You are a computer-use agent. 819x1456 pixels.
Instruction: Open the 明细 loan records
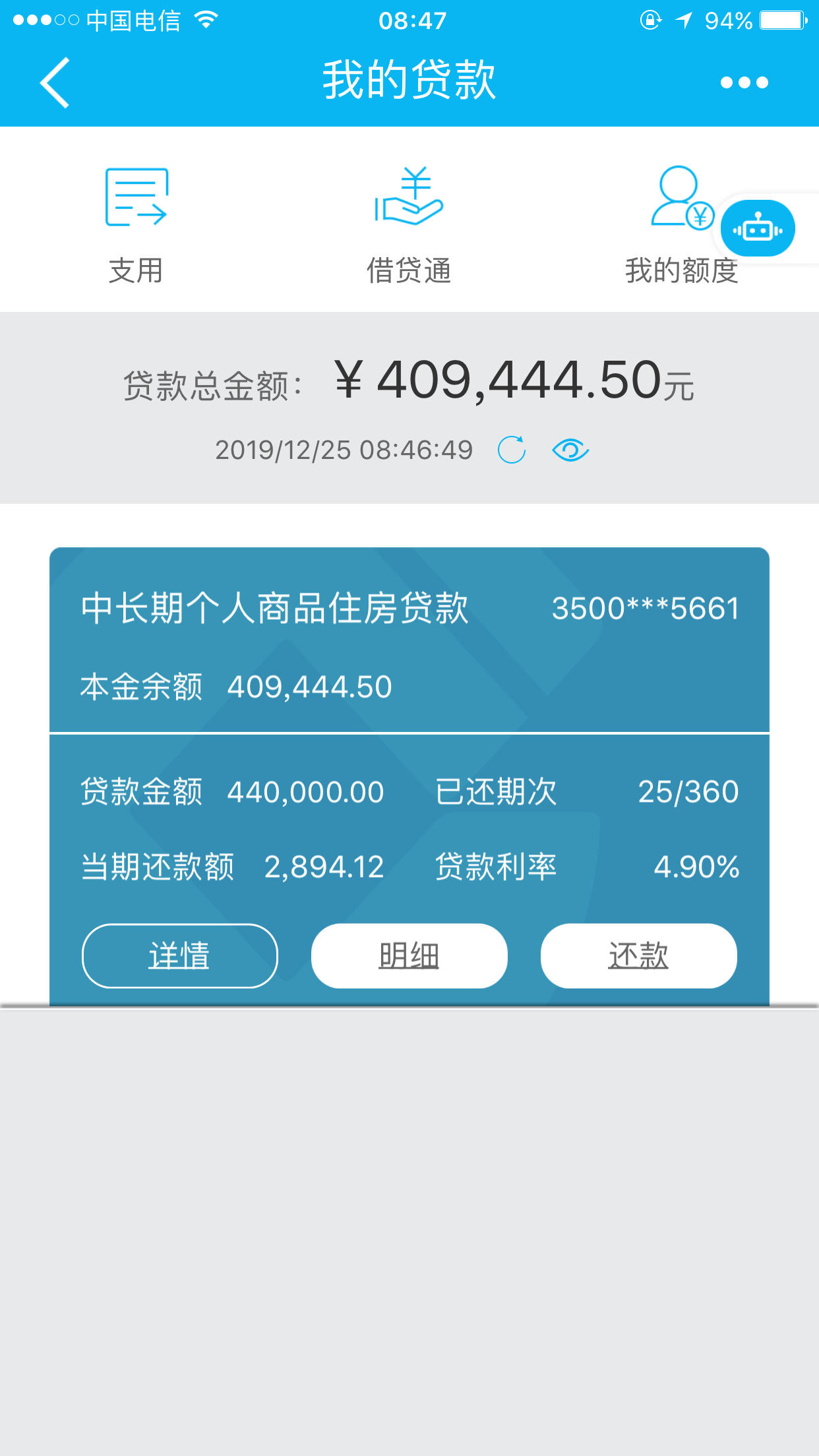[409, 956]
